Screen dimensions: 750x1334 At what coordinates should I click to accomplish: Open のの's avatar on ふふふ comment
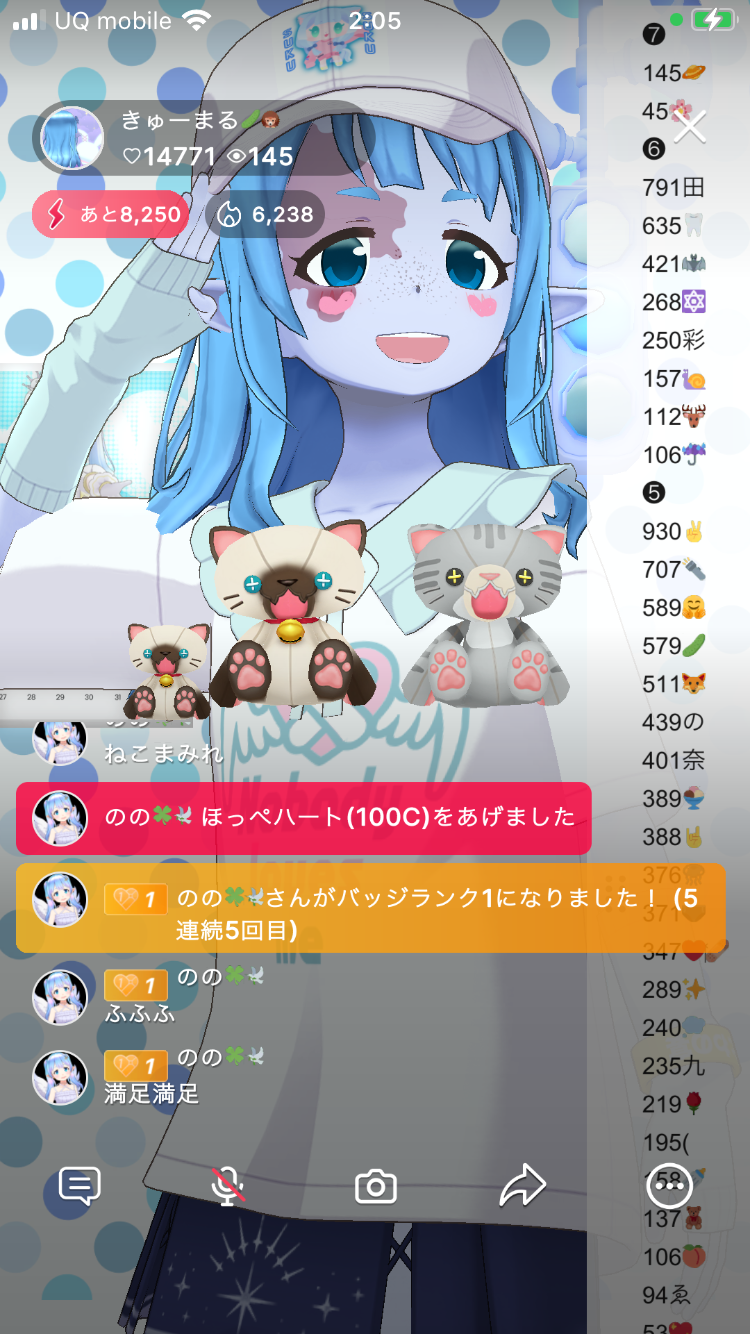pyautogui.click(x=60, y=997)
